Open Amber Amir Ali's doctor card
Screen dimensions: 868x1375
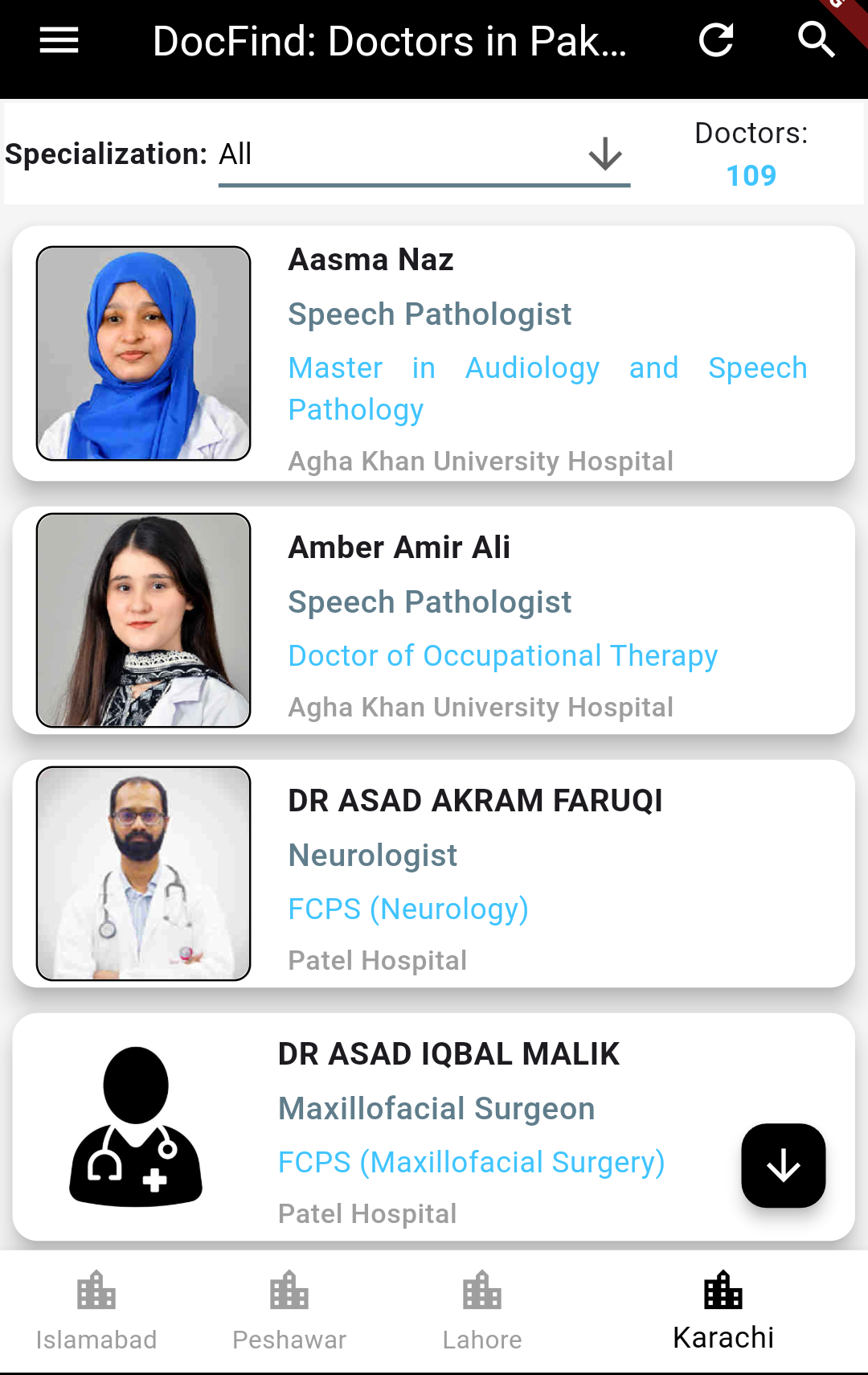click(x=434, y=620)
